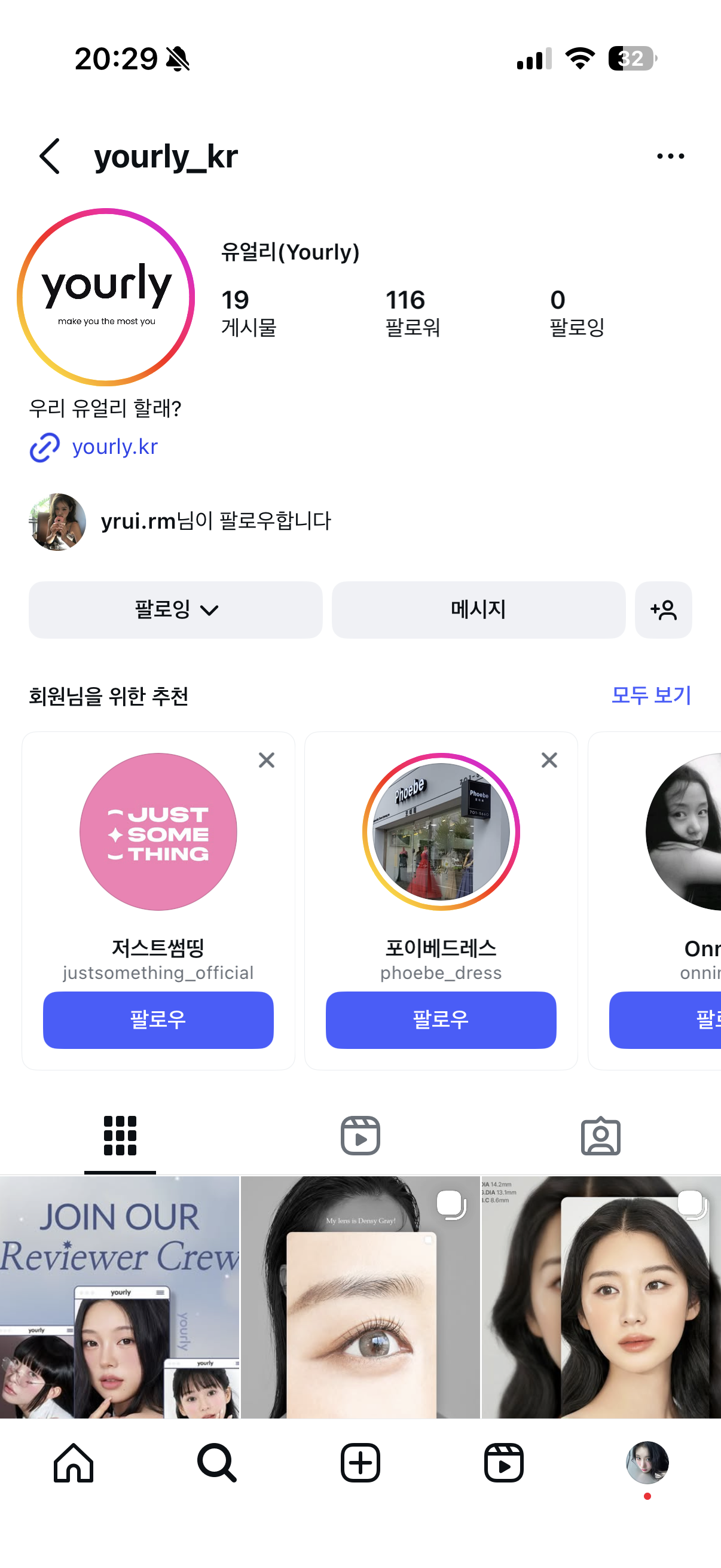Dismiss the 저스트썸띵 suggestion card
This screenshot has width=721, height=1568.
(267, 760)
